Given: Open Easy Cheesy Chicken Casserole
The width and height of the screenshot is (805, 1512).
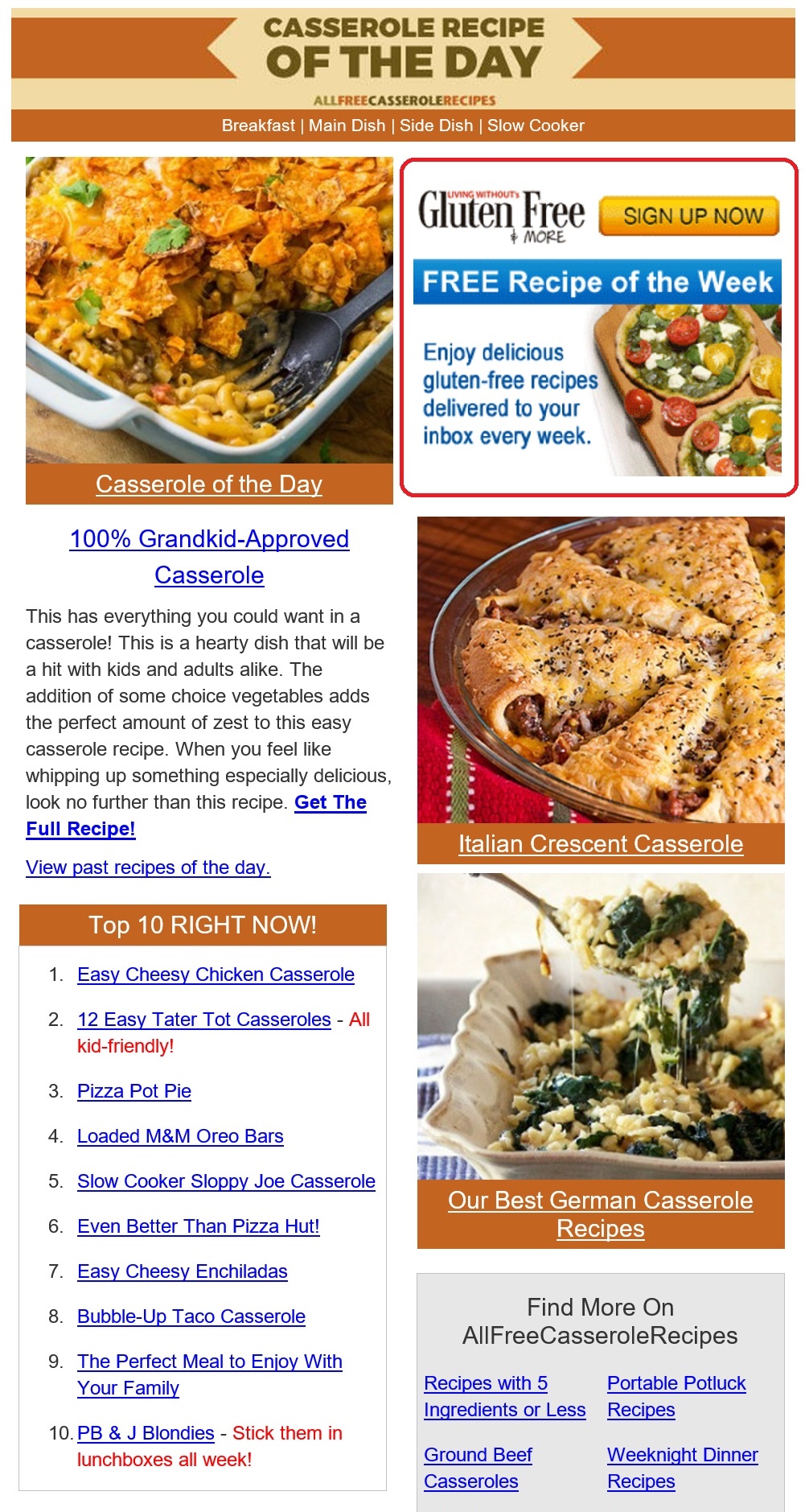Looking at the screenshot, I should 216,974.
